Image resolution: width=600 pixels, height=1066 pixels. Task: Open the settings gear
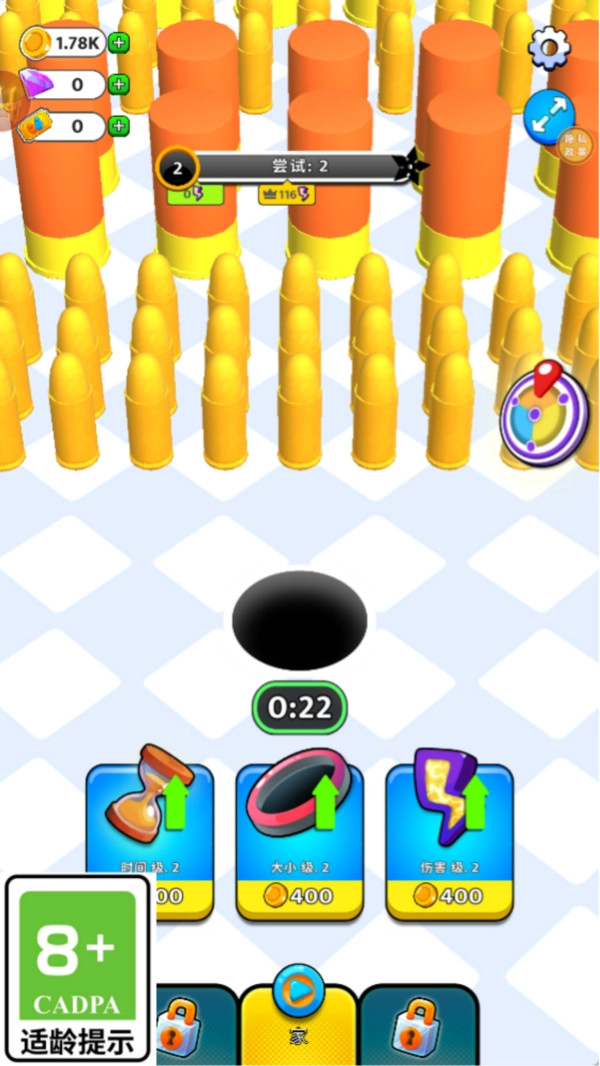549,47
